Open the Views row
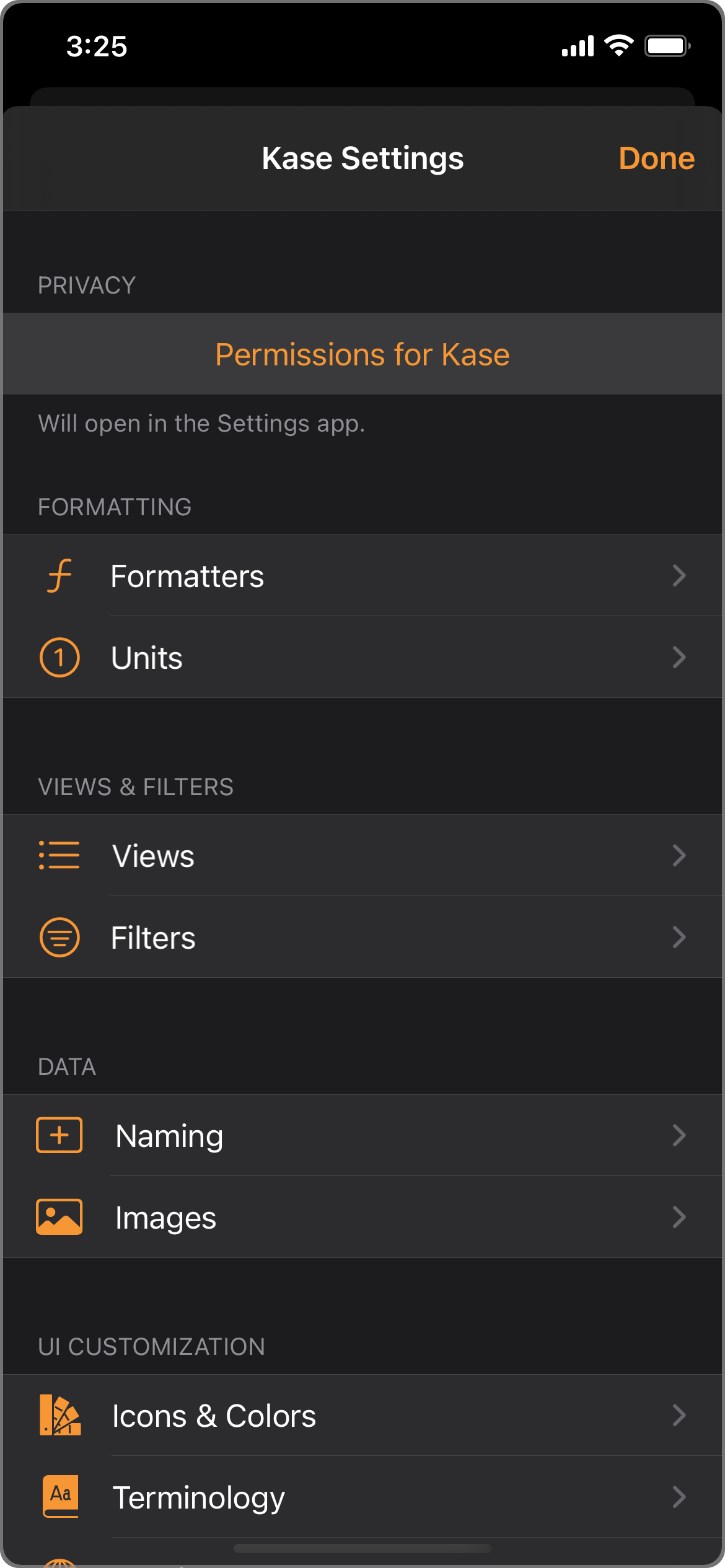The height and width of the screenshot is (1568, 725). tap(362, 856)
